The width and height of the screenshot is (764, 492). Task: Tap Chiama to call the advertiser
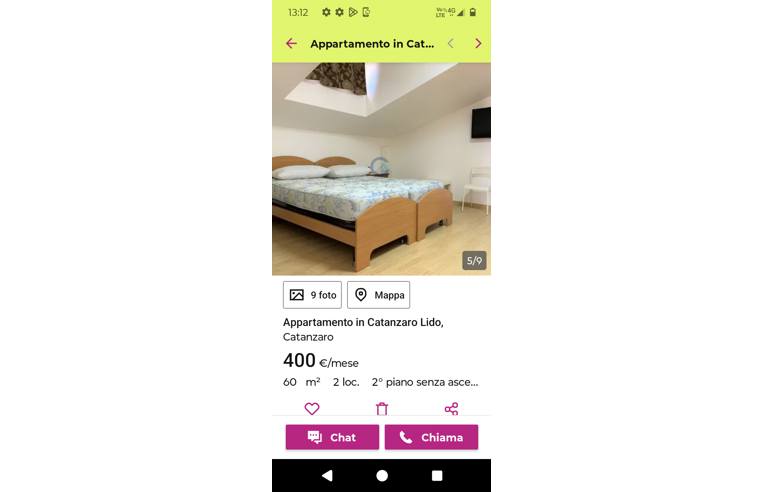[431, 437]
